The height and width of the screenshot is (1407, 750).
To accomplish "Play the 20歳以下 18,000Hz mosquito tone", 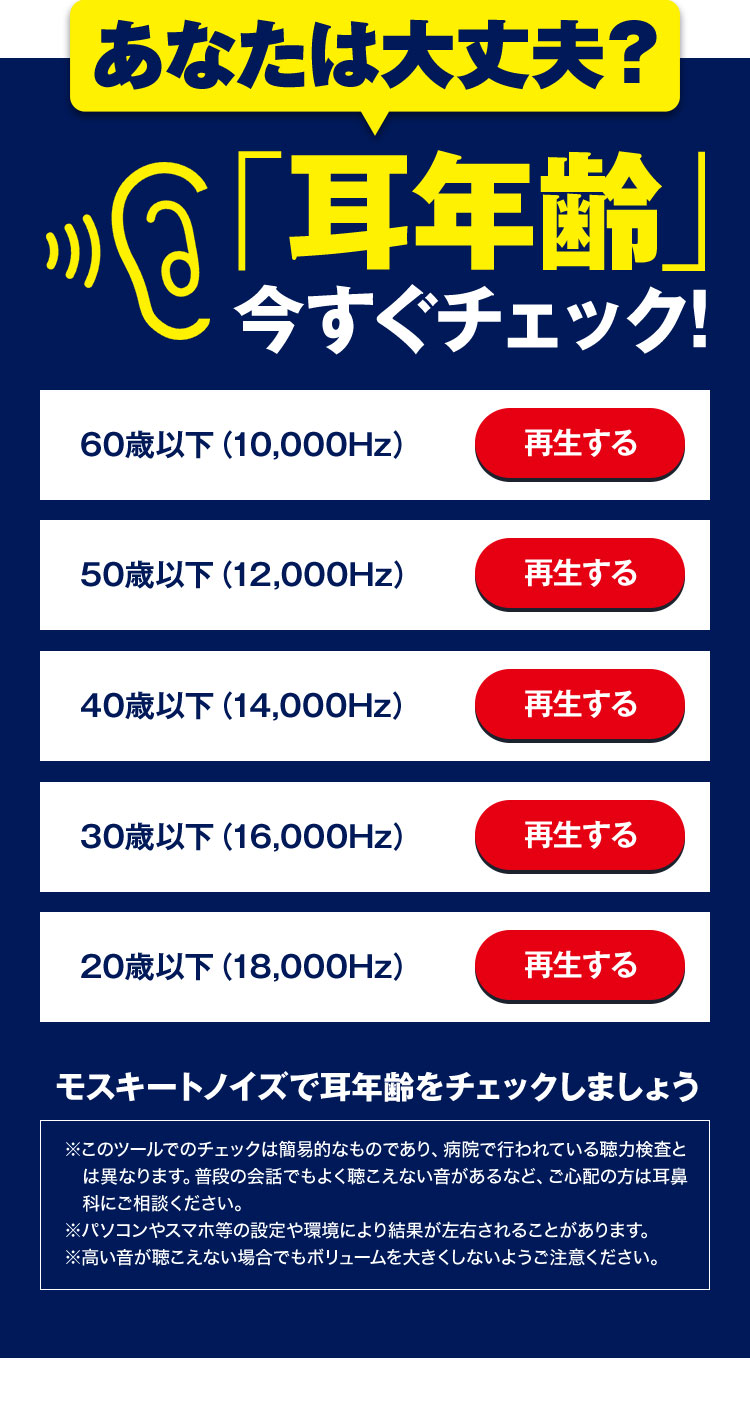I will (x=580, y=966).
